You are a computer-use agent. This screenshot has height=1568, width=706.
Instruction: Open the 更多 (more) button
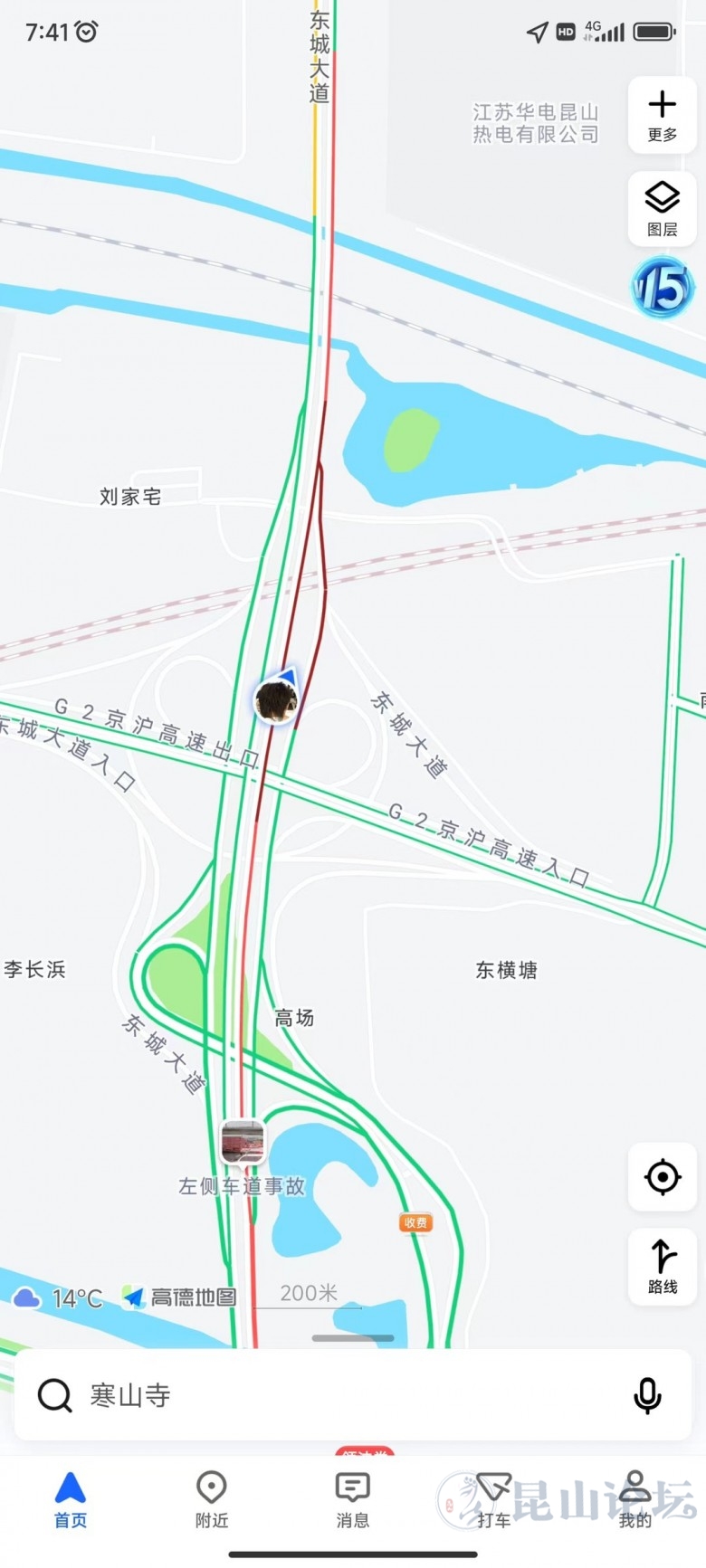pyautogui.click(x=662, y=115)
